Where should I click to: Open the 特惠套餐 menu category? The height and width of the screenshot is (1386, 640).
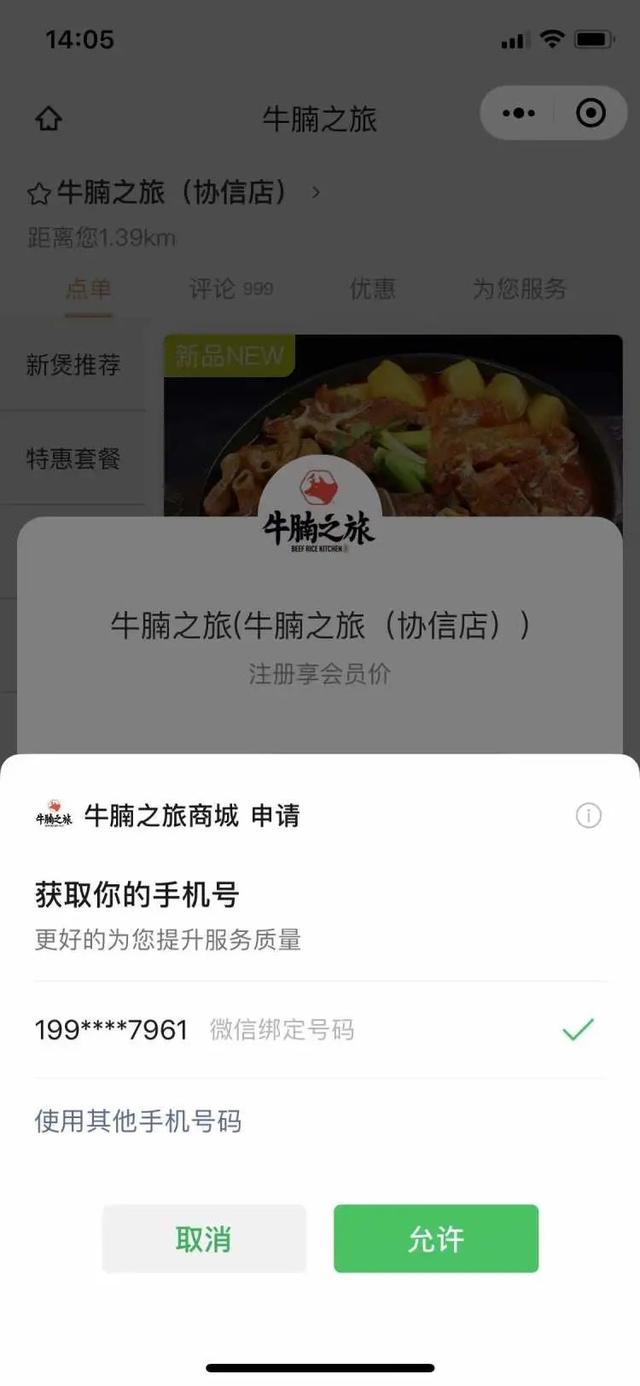pyautogui.click(x=73, y=459)
